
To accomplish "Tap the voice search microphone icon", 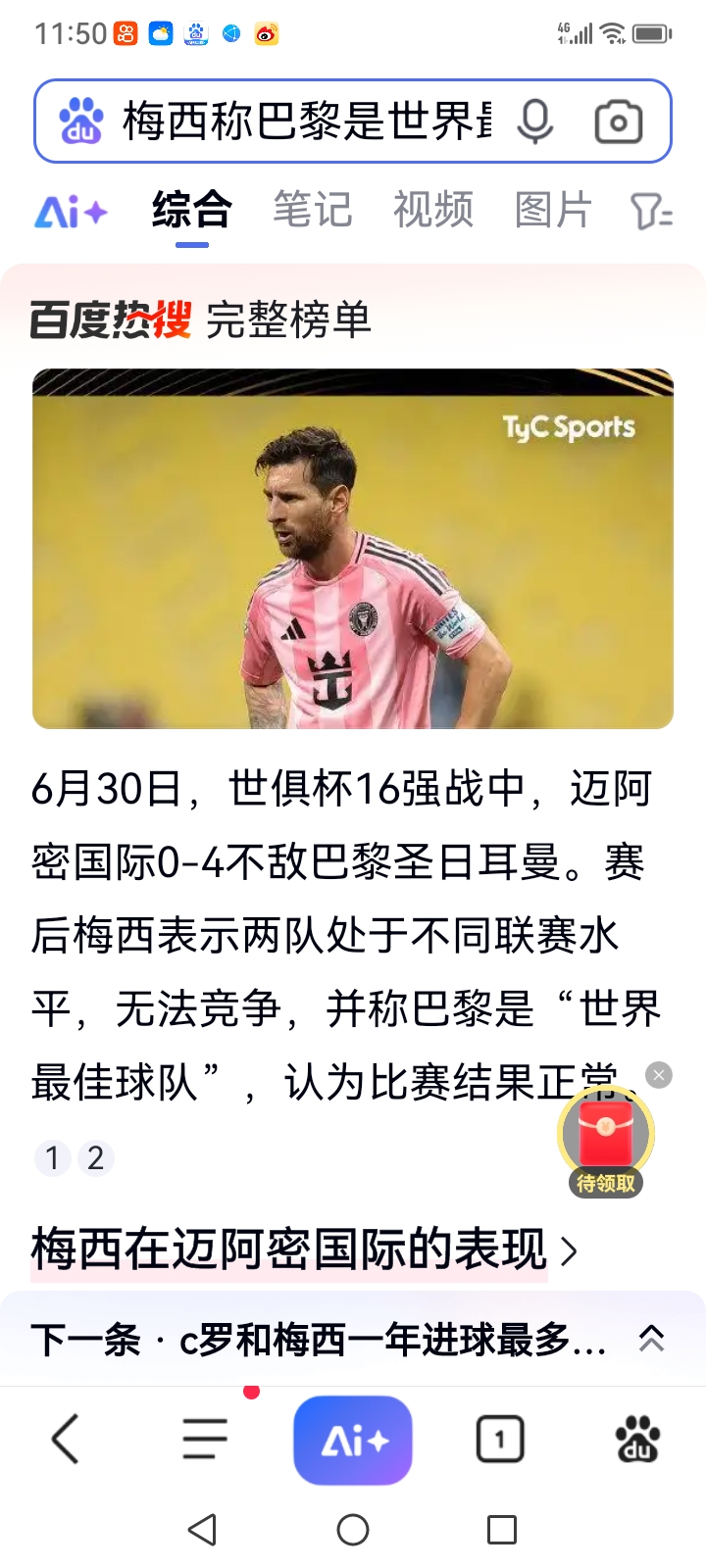I will tap(534, 121).
